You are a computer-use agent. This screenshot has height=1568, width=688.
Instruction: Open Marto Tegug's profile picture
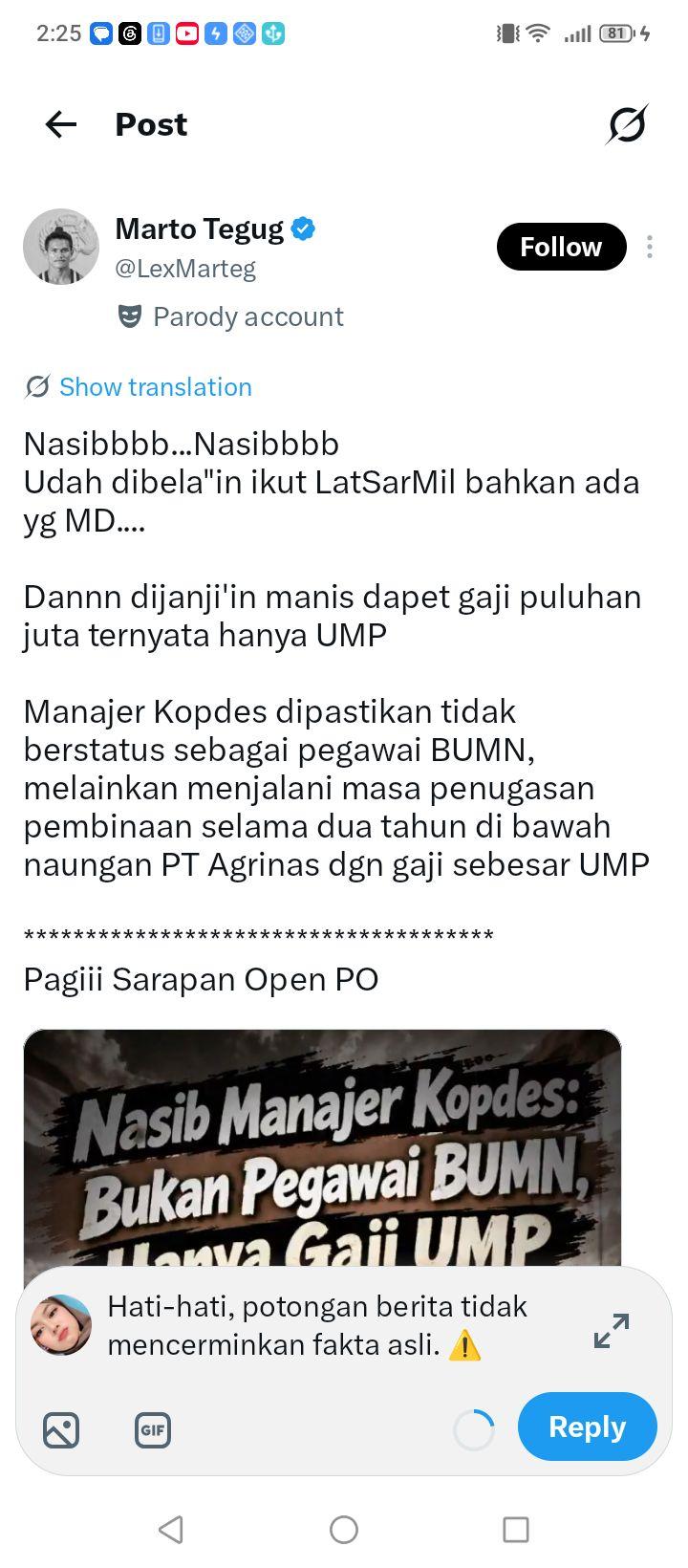(61, 247)
